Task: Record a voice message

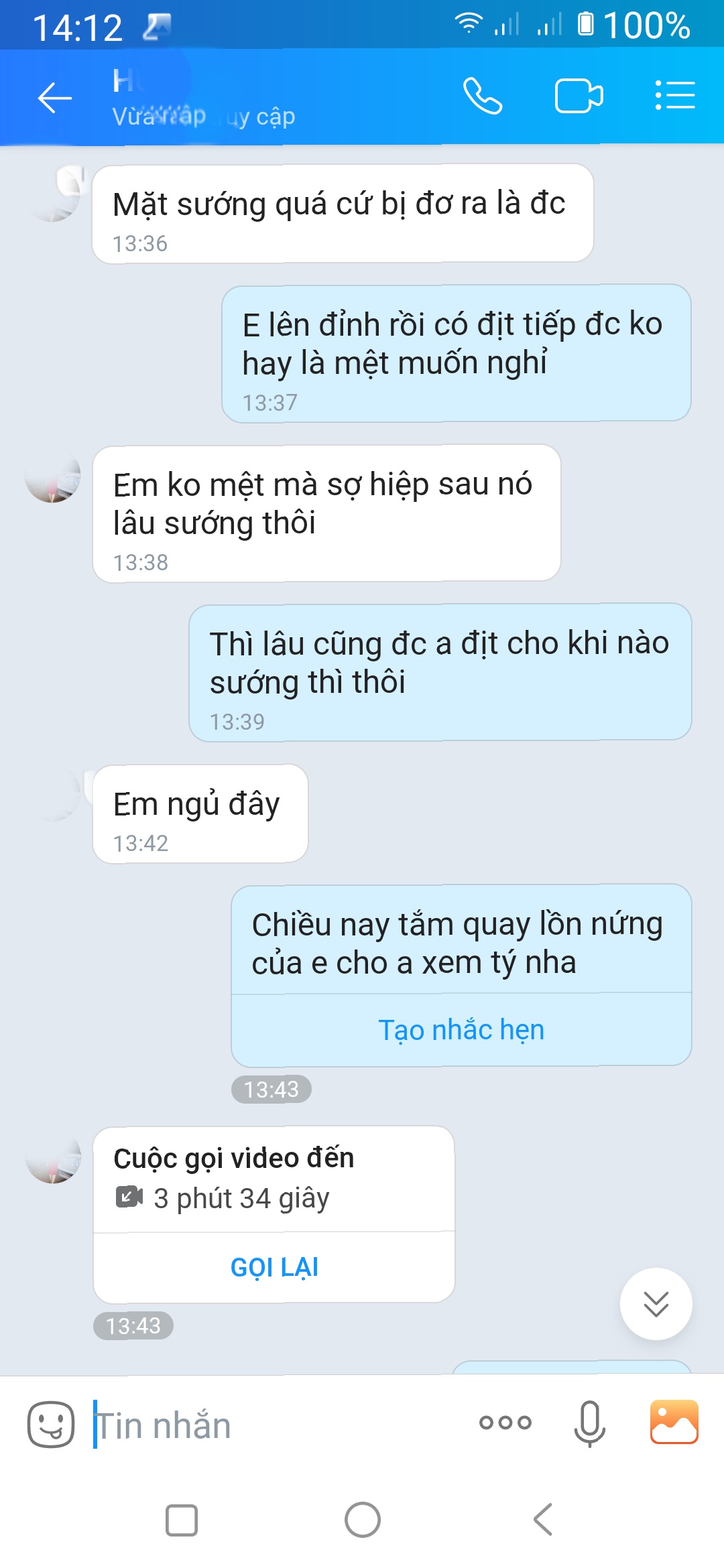Action: pyautogui.click(x=589, y=1424)
